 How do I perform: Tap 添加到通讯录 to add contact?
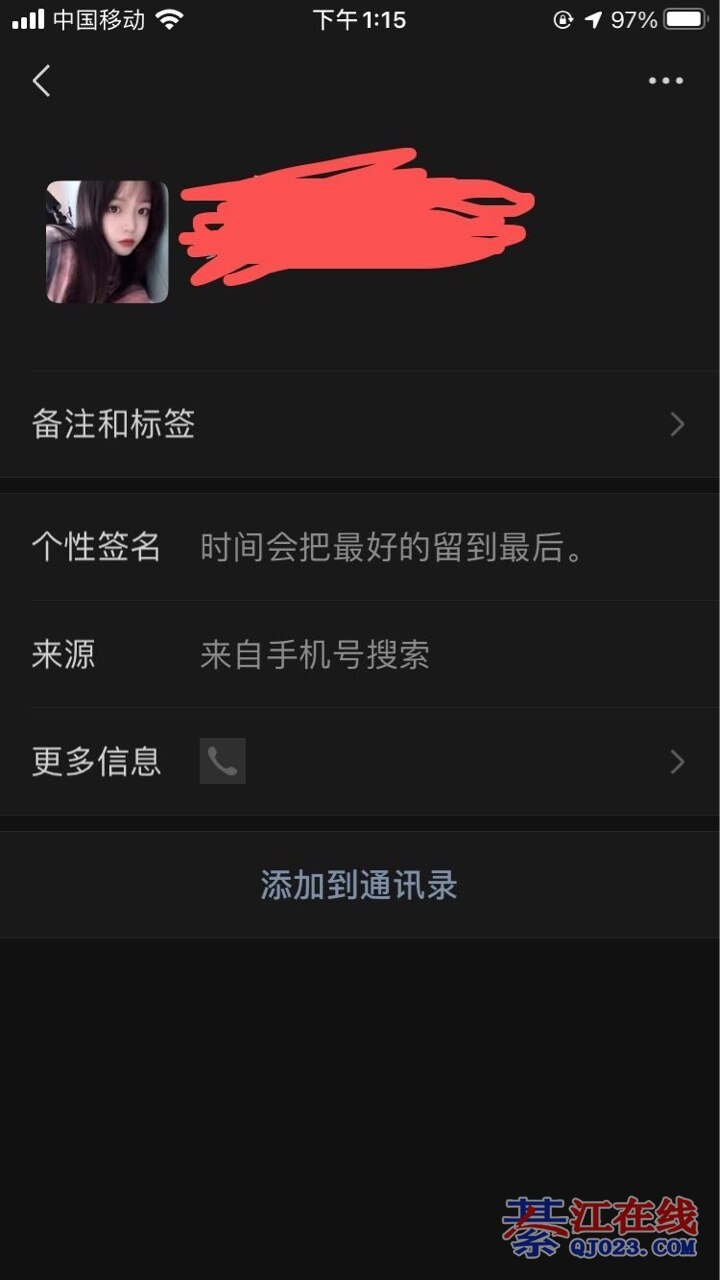[x=359, y=885]
